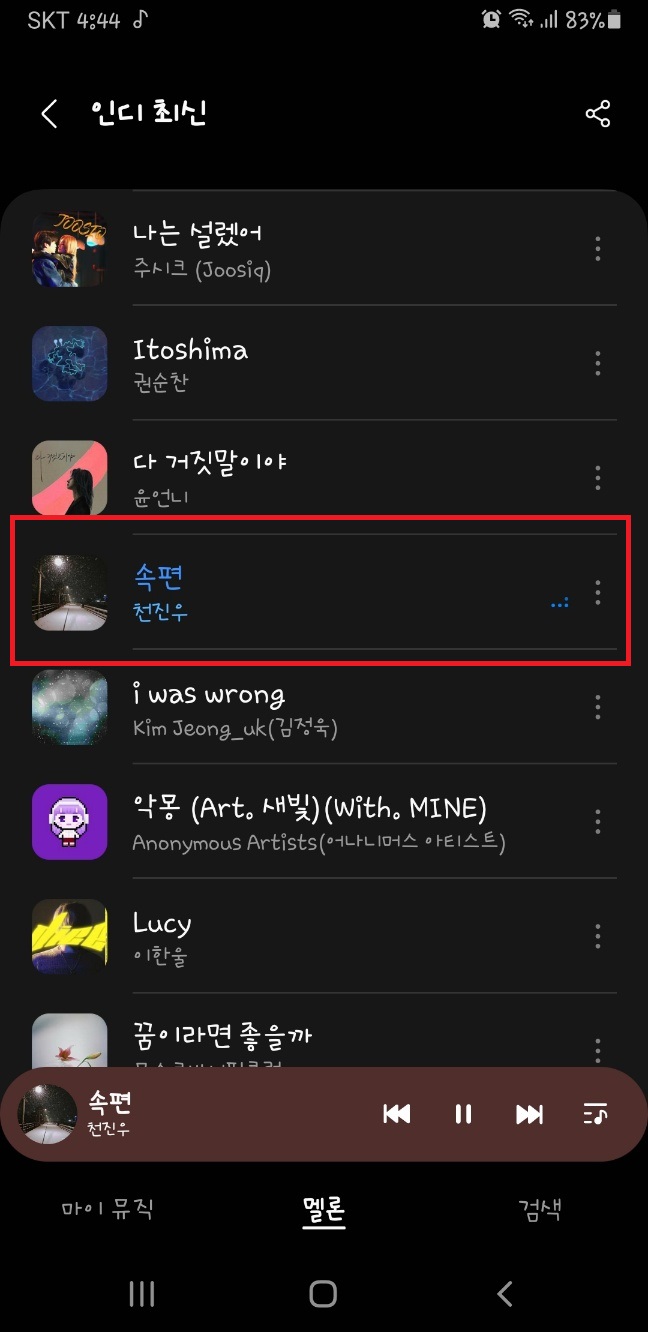Open more options for 나는 설렜어
This screenshot has width=648, height=1332.
tap(598, 248)
